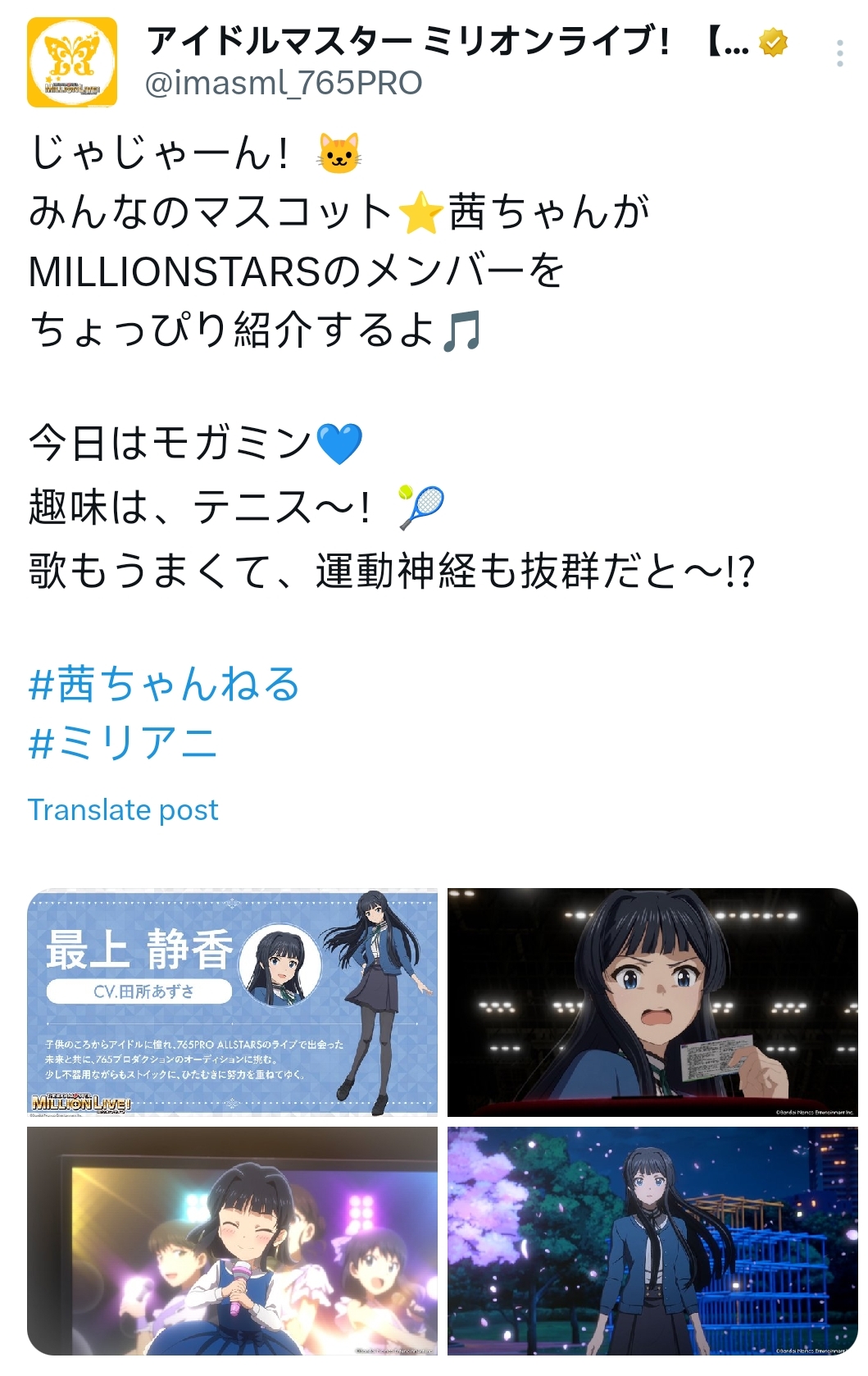Screen dimensions: 868x1376
Task: Open the night cherry blossom image
Action: click(x=652, y=1240)
